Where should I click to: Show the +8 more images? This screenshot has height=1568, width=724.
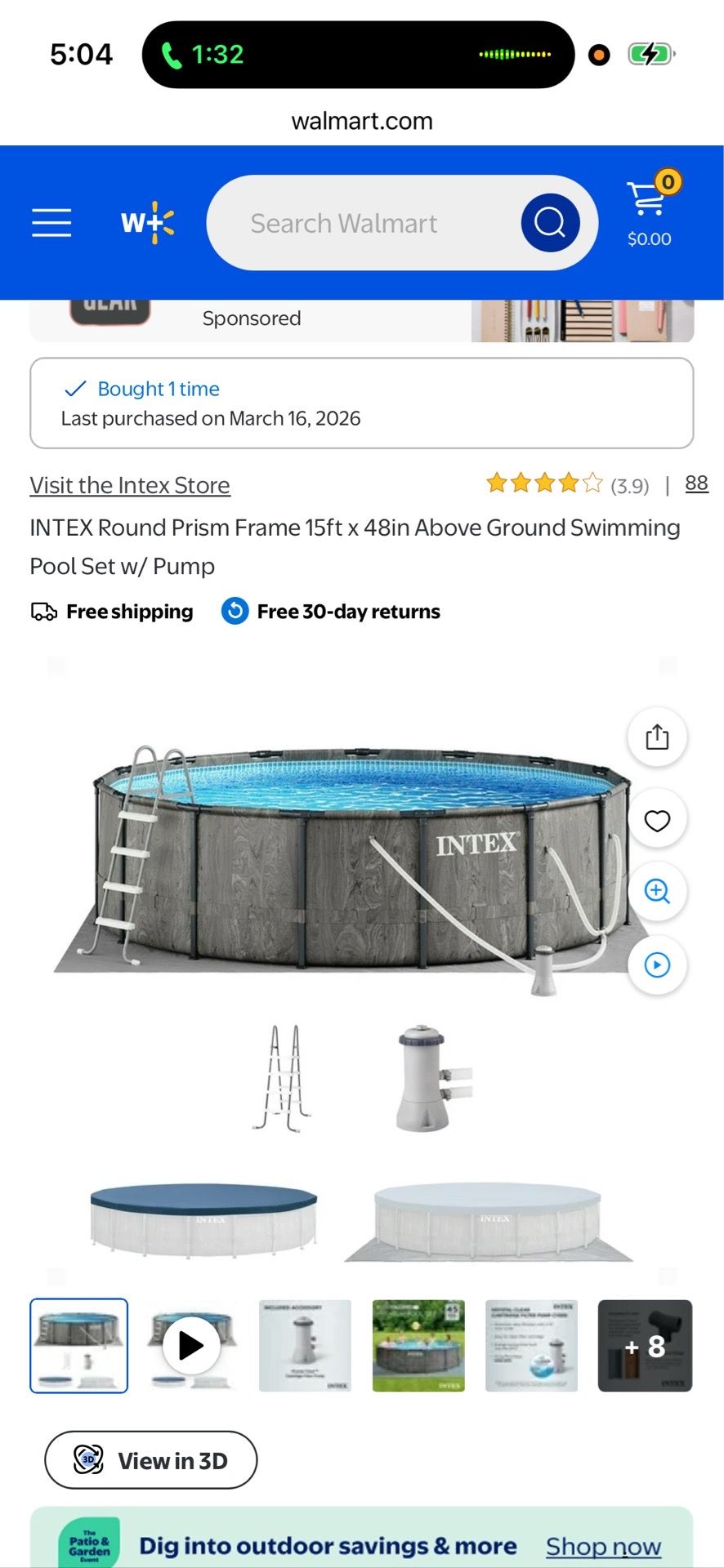[646, 1345]
